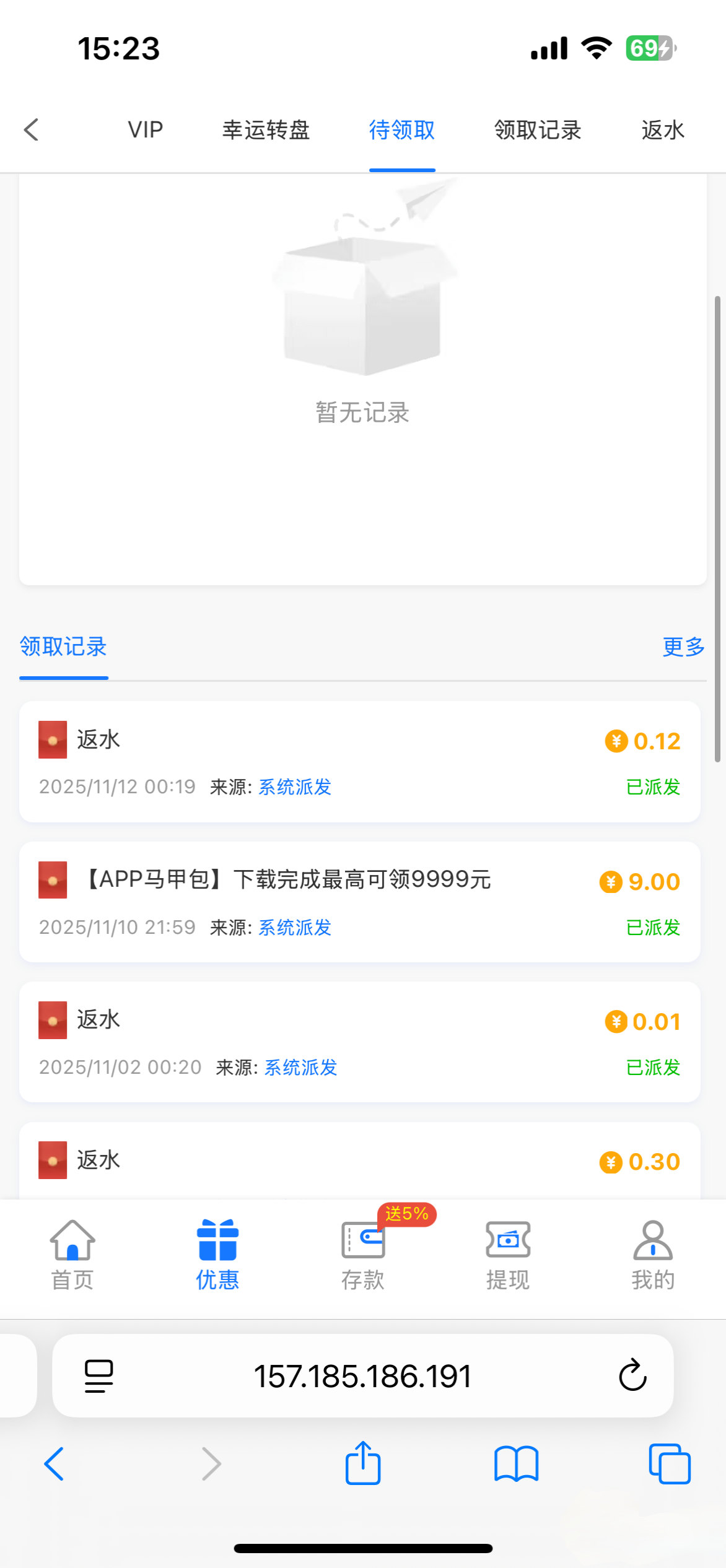Go back using the top-left arrow
726x1568 pixels.
[32, 130]
